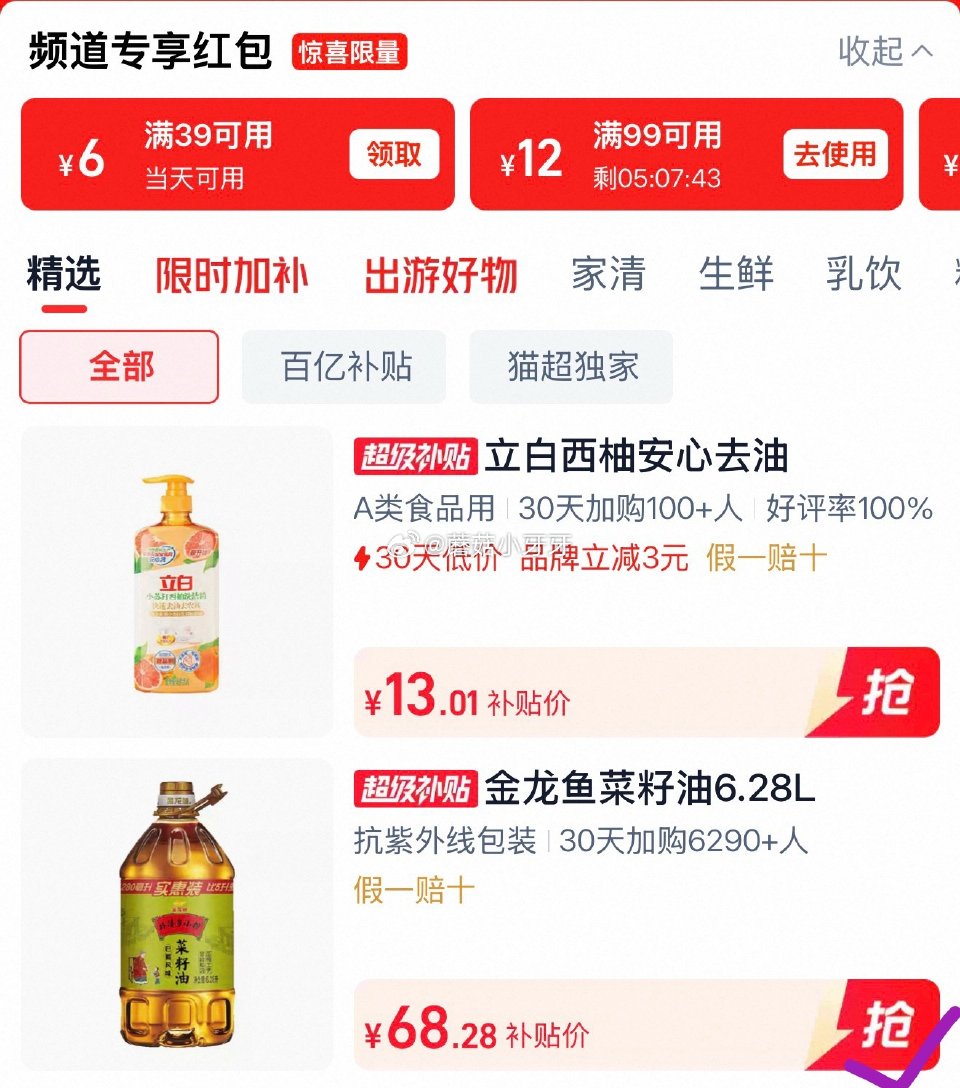960x1088 pixels.
Task: Tap the 领取 button on the ¥6 coupon
Action: click(x=397, y=157)
